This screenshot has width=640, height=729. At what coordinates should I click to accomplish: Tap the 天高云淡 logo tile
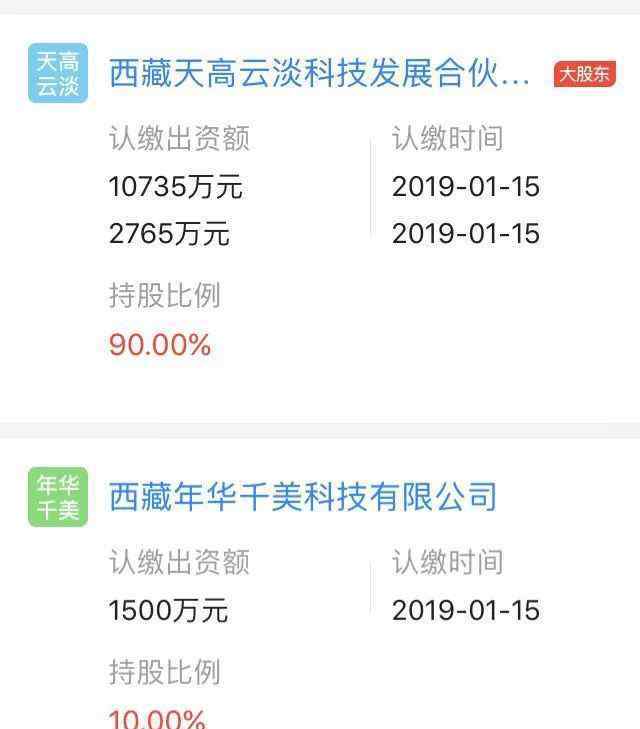(x=58, y=74)
